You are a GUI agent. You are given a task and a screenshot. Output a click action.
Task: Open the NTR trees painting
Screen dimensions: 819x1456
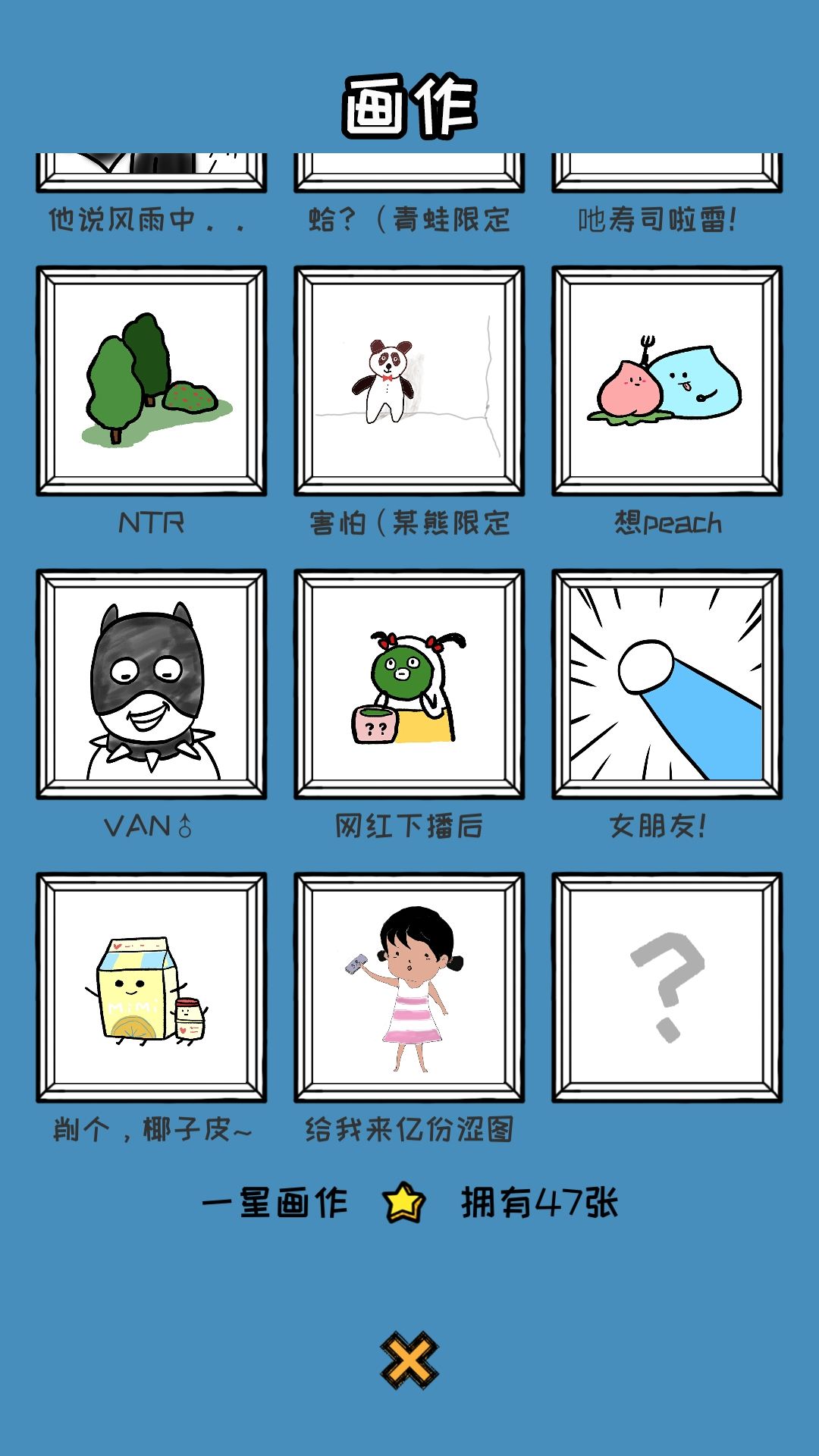click(152, 381)
